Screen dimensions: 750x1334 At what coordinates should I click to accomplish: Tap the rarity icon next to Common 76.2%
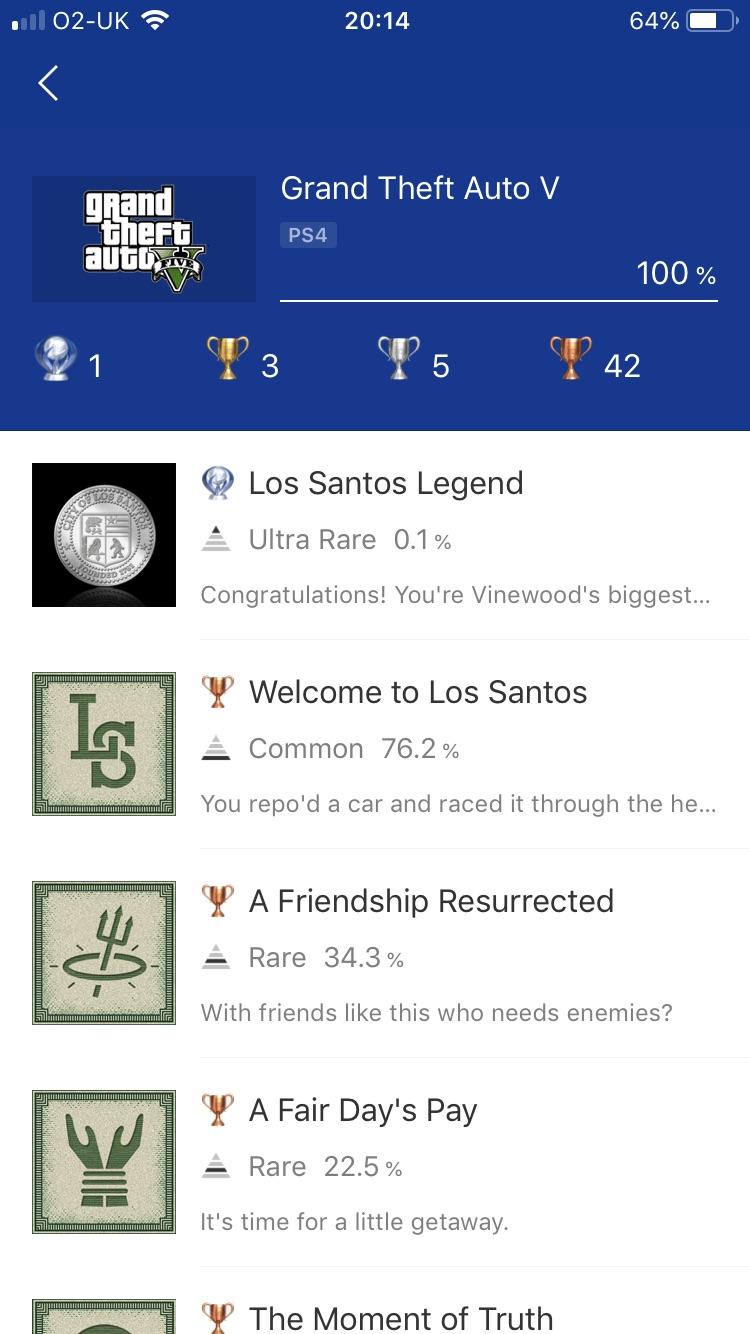(x=219, y=748)
